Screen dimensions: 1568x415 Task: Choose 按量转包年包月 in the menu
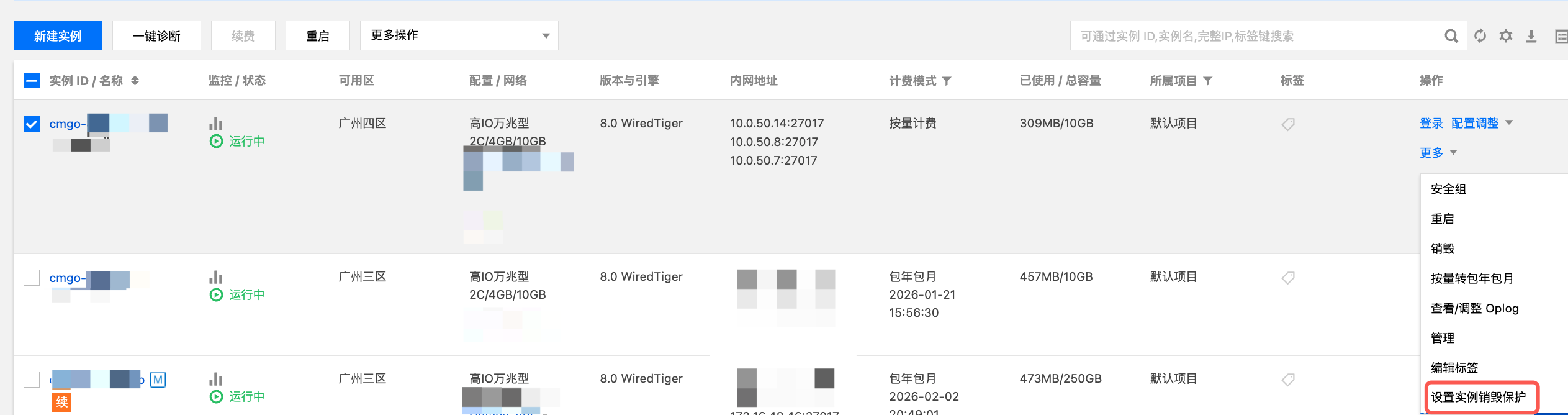pos(1472,278)
